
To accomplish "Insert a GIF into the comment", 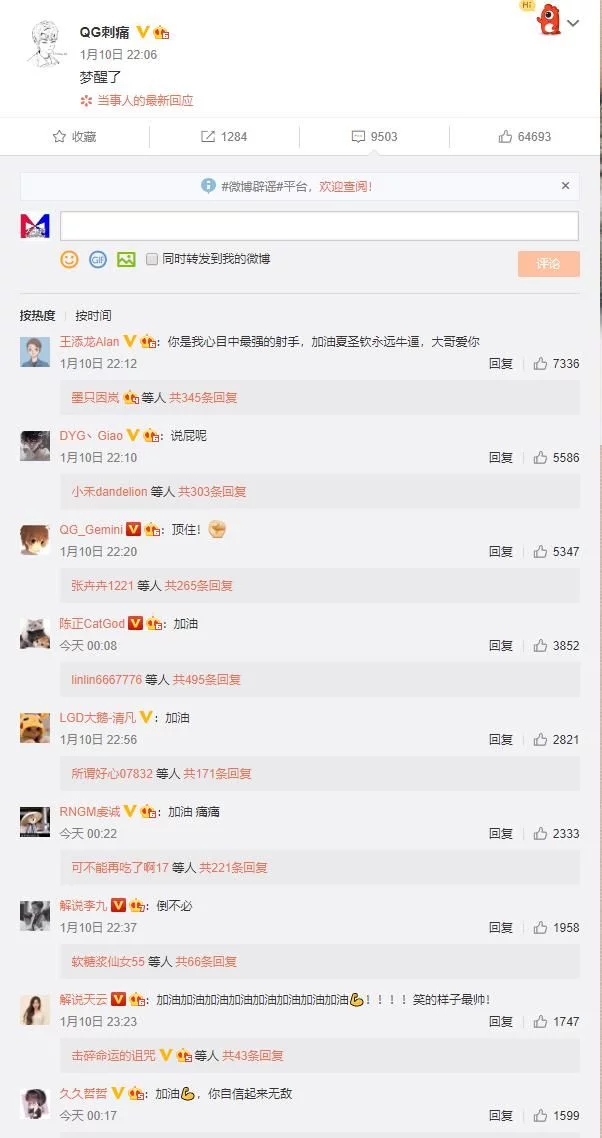I will [98, 259].
